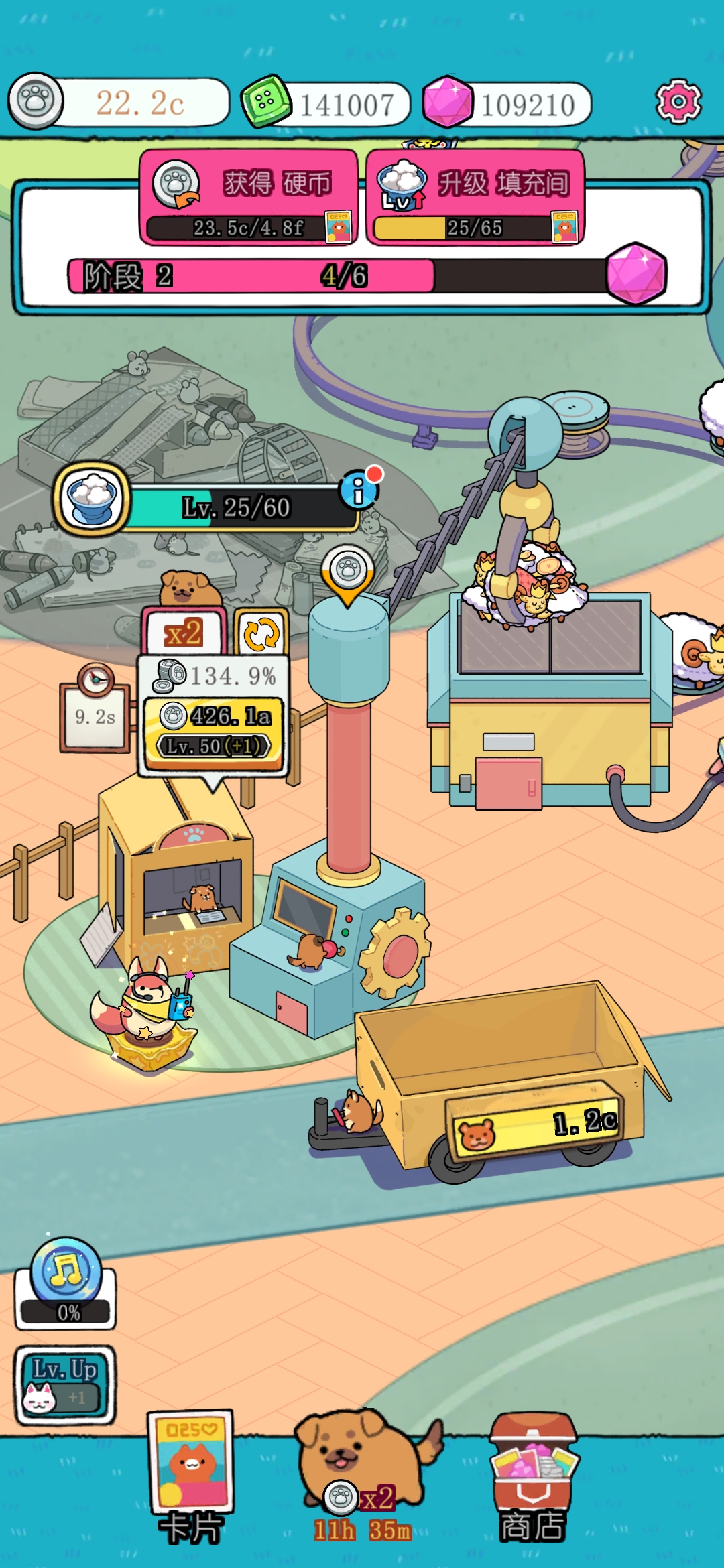Tap the pink gem stage reward

(x=636, y=273)
